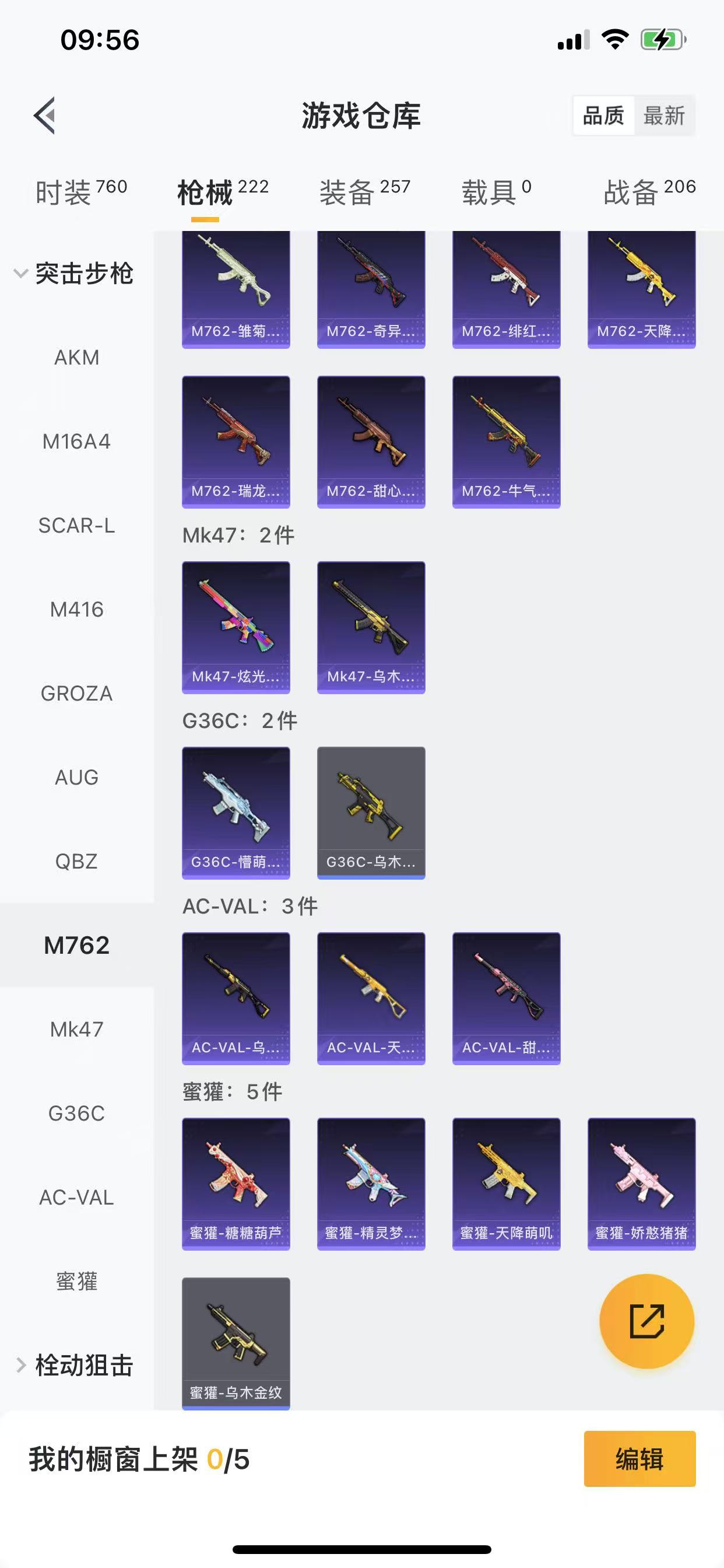Viewport: 724px width, 1568px height.
Task: Select SCAR-L in the sidebar
Action: coord(77,526)
